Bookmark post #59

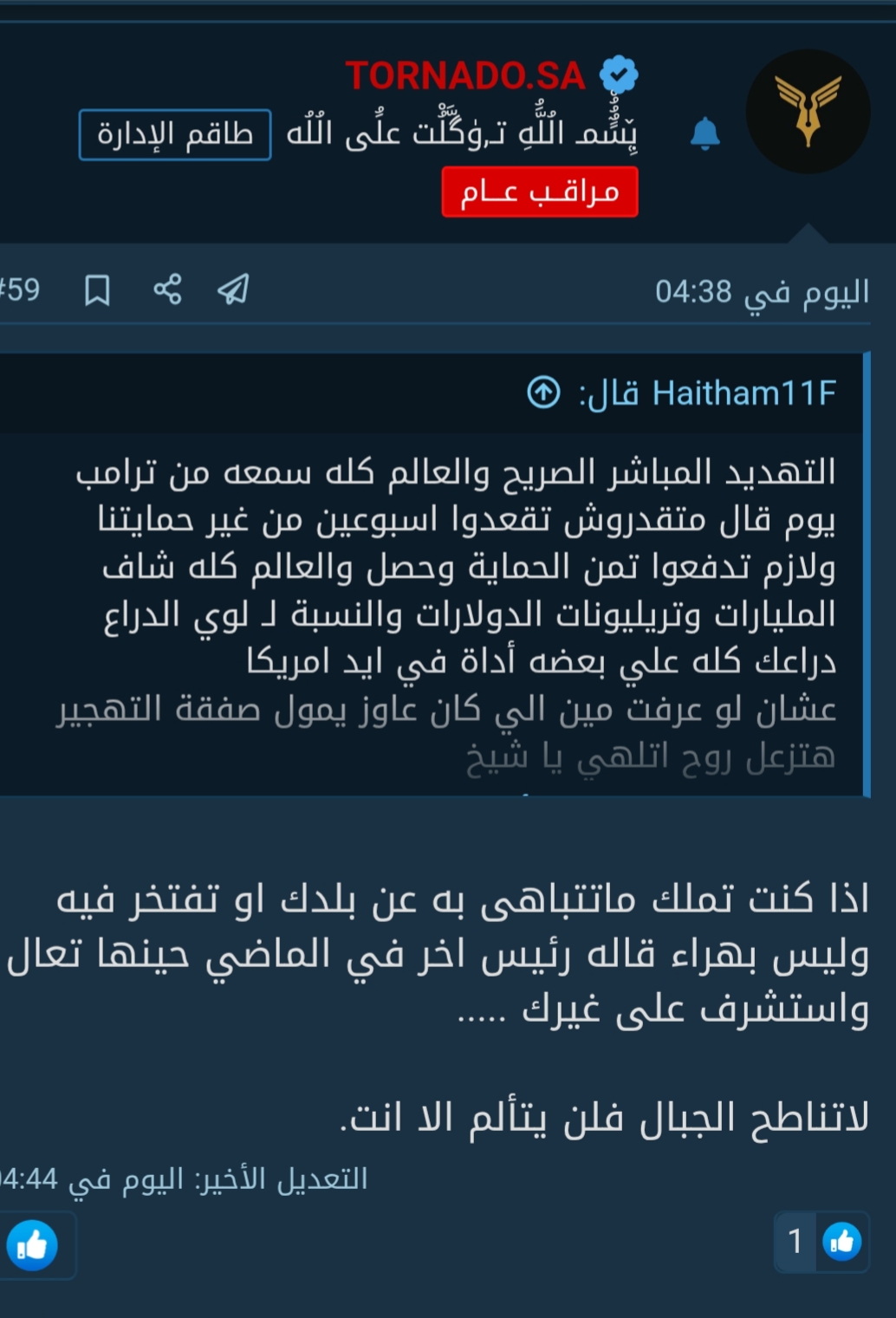coord(97,290)
